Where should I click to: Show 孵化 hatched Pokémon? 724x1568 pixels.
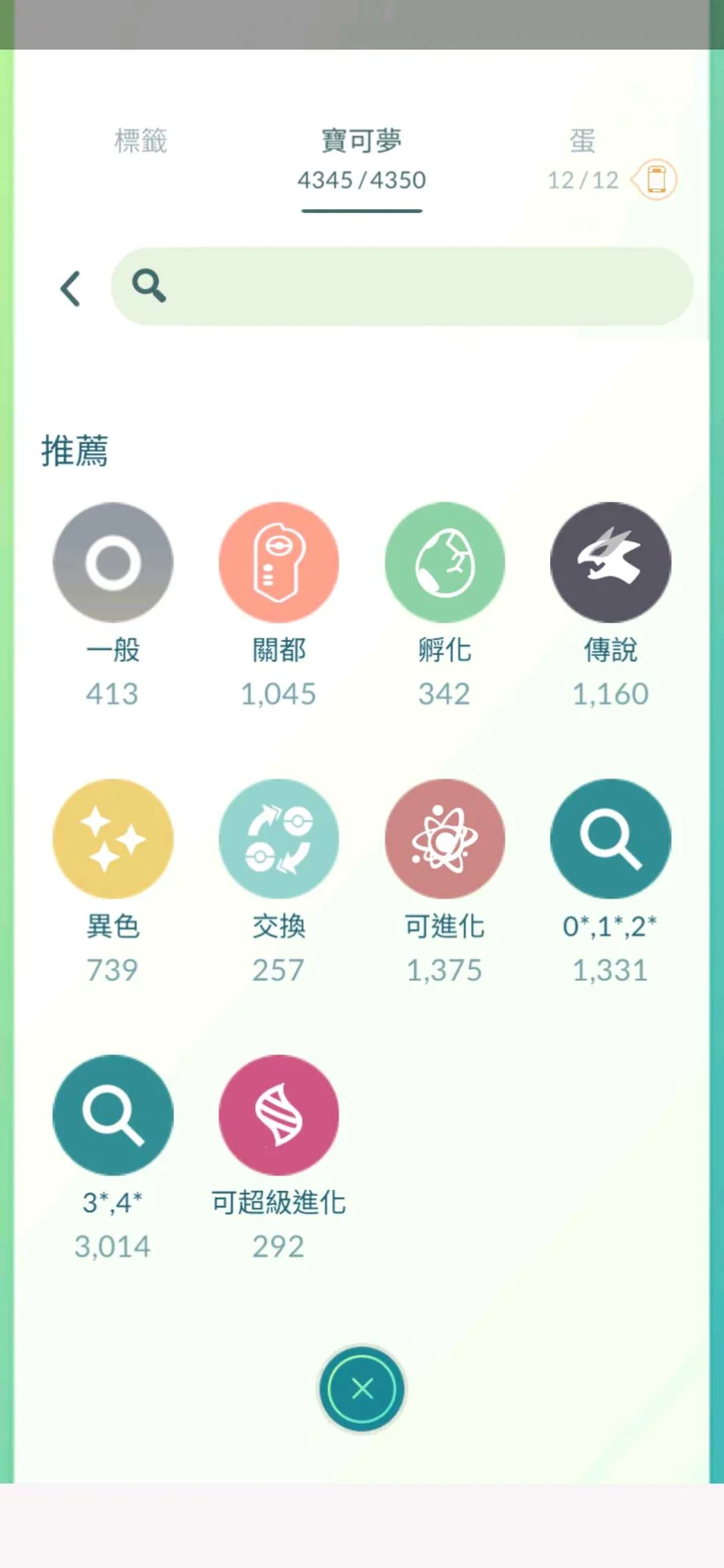[445, 563]
